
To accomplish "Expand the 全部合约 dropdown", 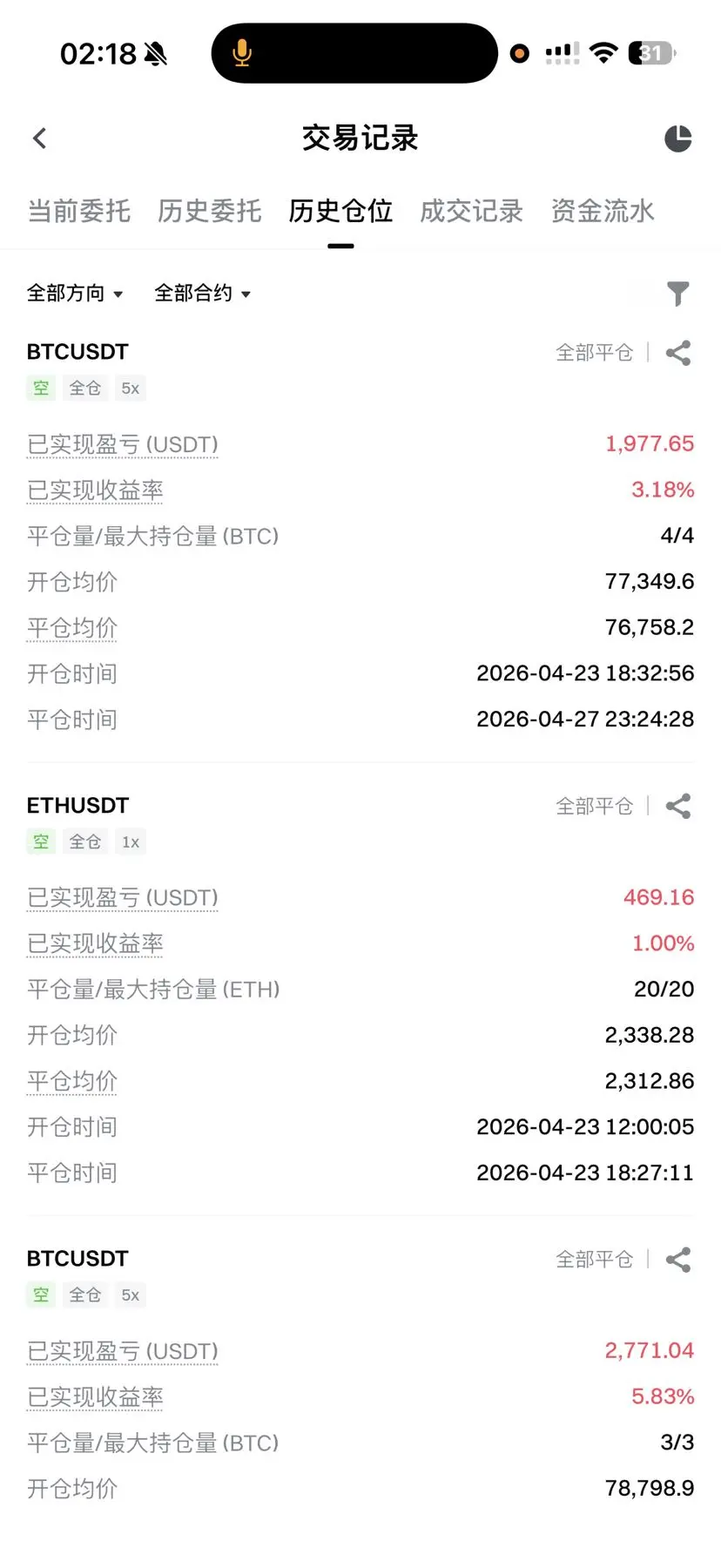I will [x=202, y=294].
